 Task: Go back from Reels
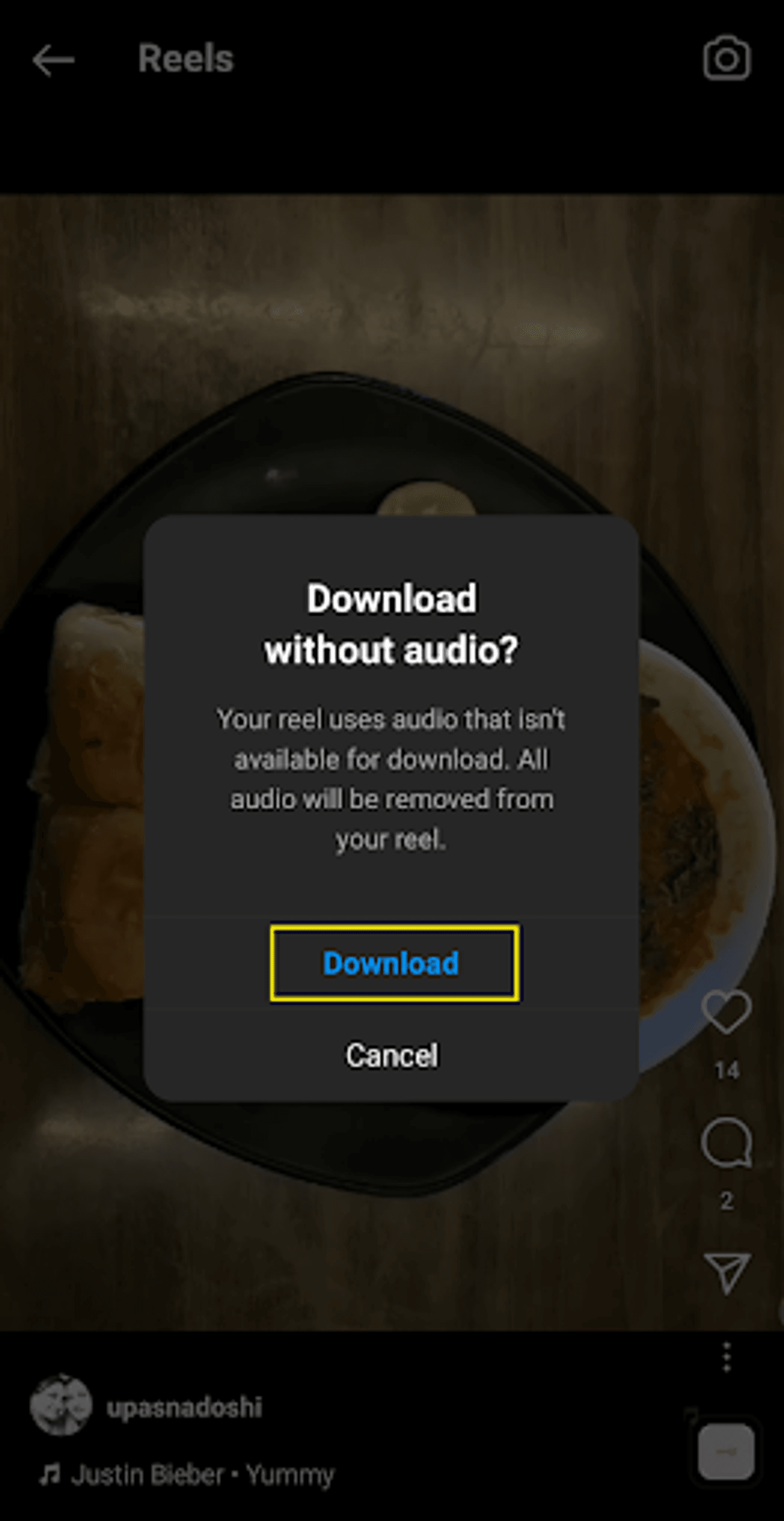click(53, 59)
